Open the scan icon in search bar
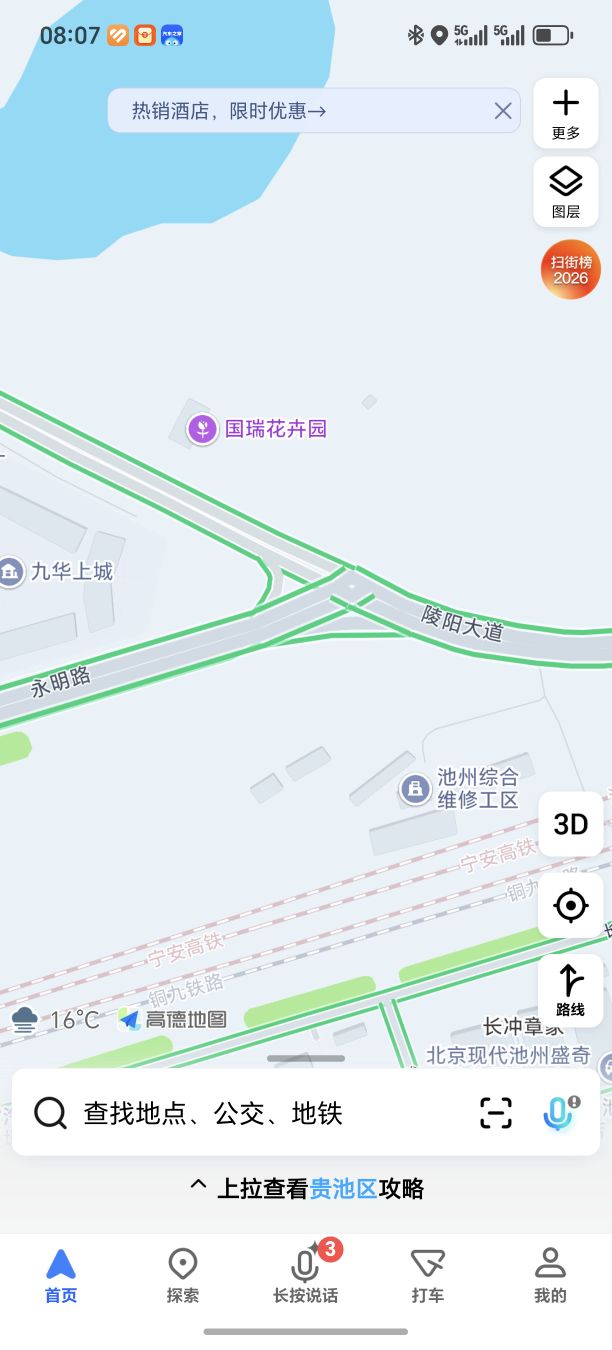 pos(496,1113)
